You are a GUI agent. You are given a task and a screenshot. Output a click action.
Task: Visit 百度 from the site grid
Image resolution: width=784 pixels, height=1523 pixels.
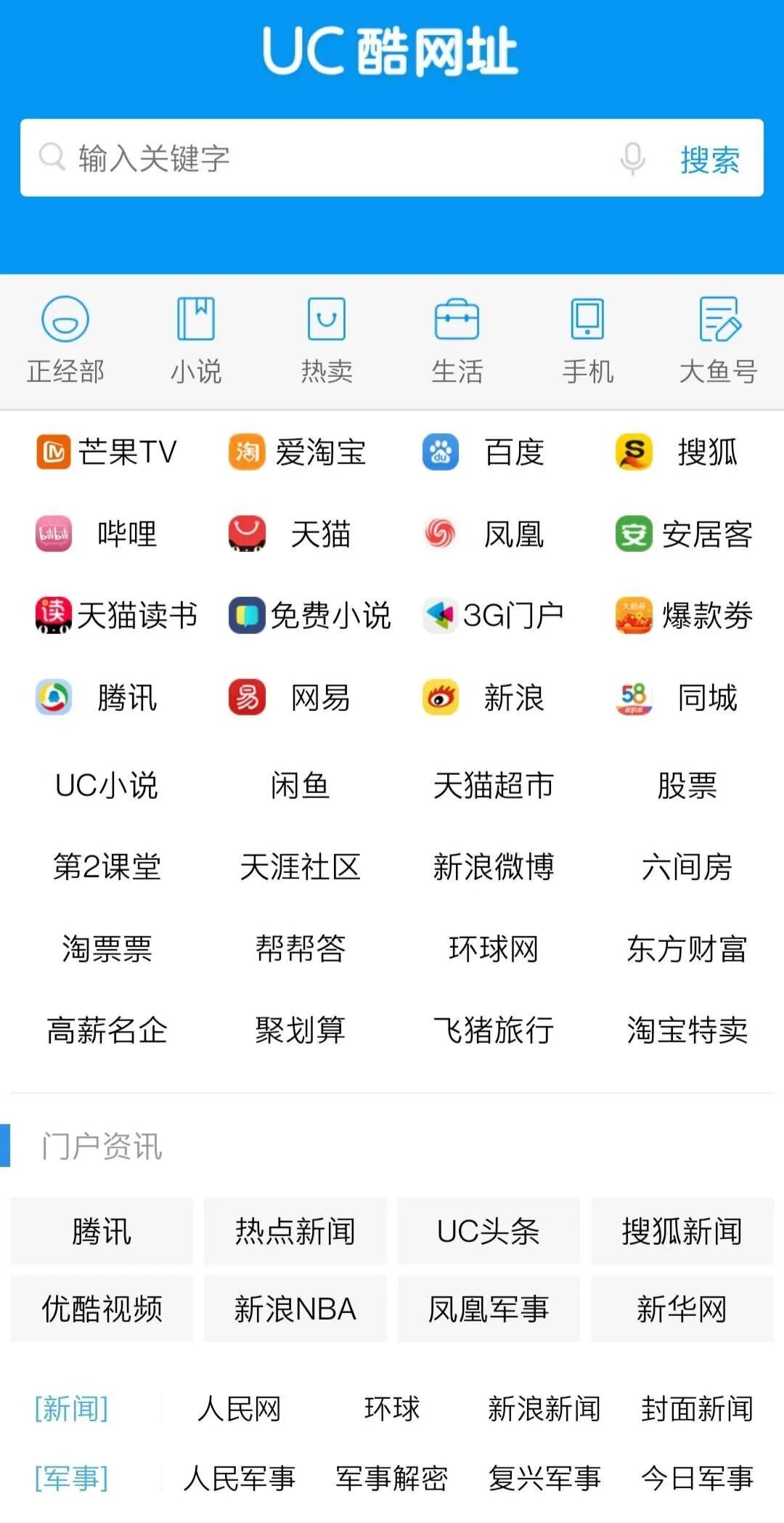click(x=485, y=452)
